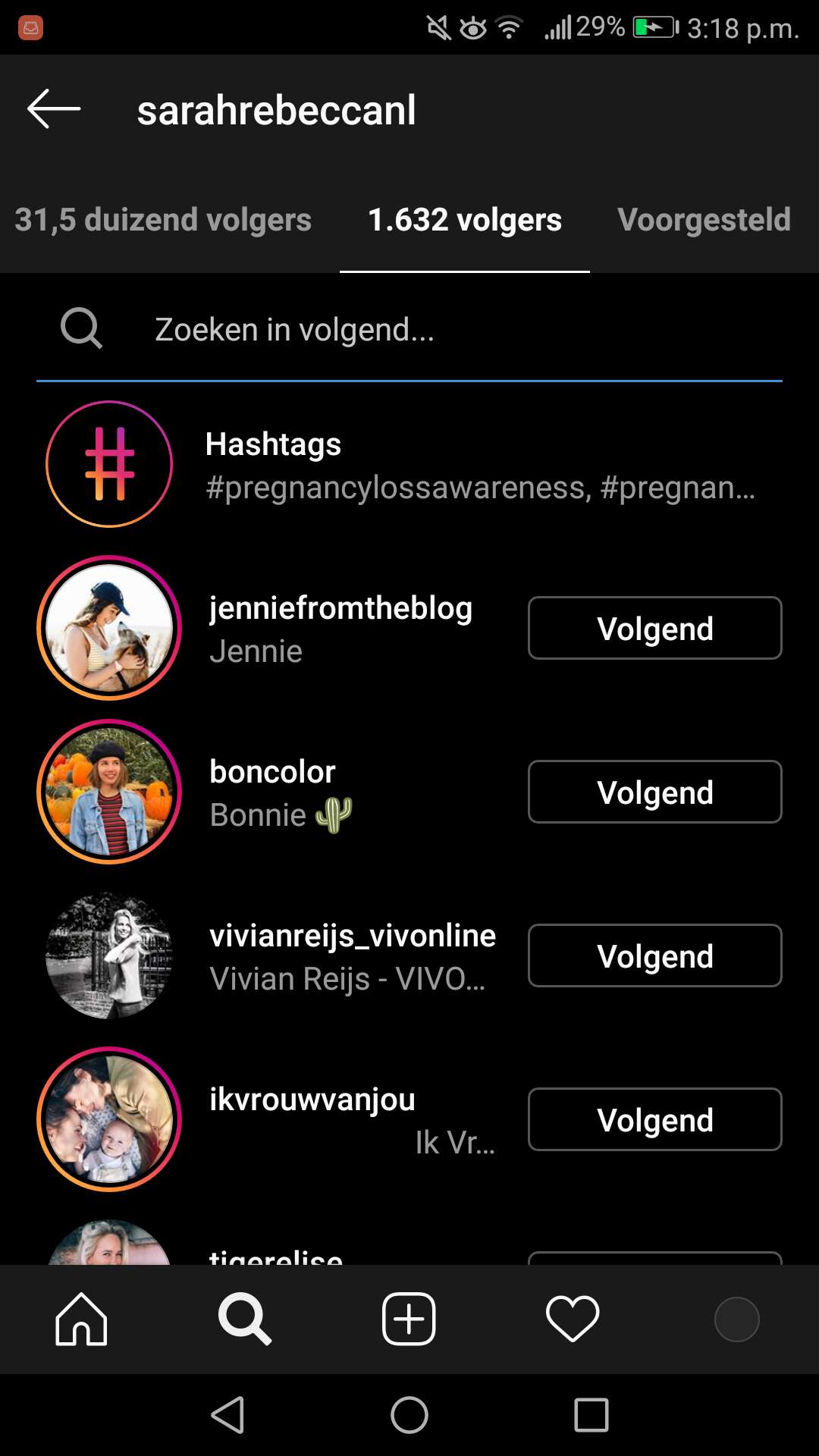This screenshot has height=1456, width=819.
Task: Go back with the arrow icon
Action: tap(54, 109)
